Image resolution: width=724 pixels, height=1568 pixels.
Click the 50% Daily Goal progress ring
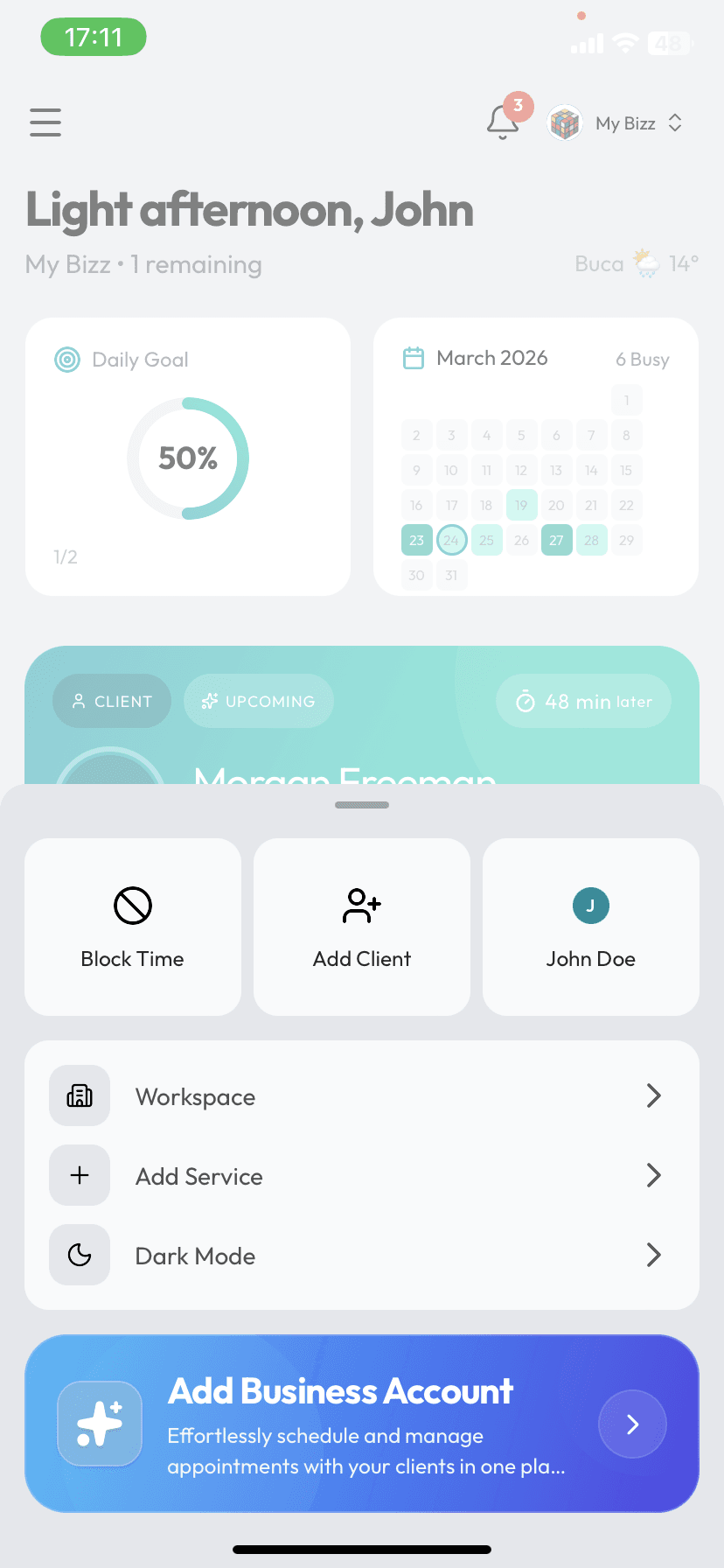coord(188,458)
